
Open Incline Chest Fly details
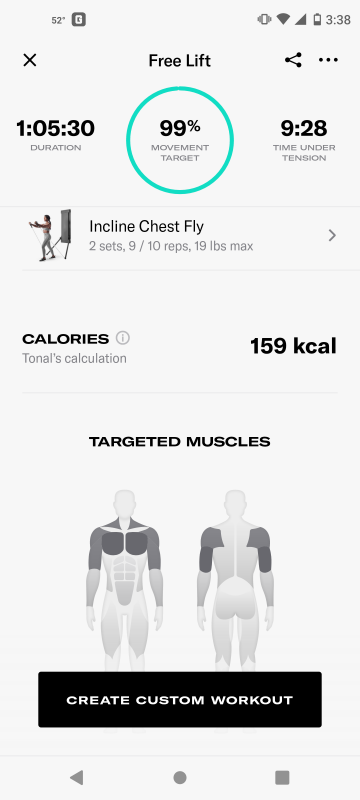(180, 236)
